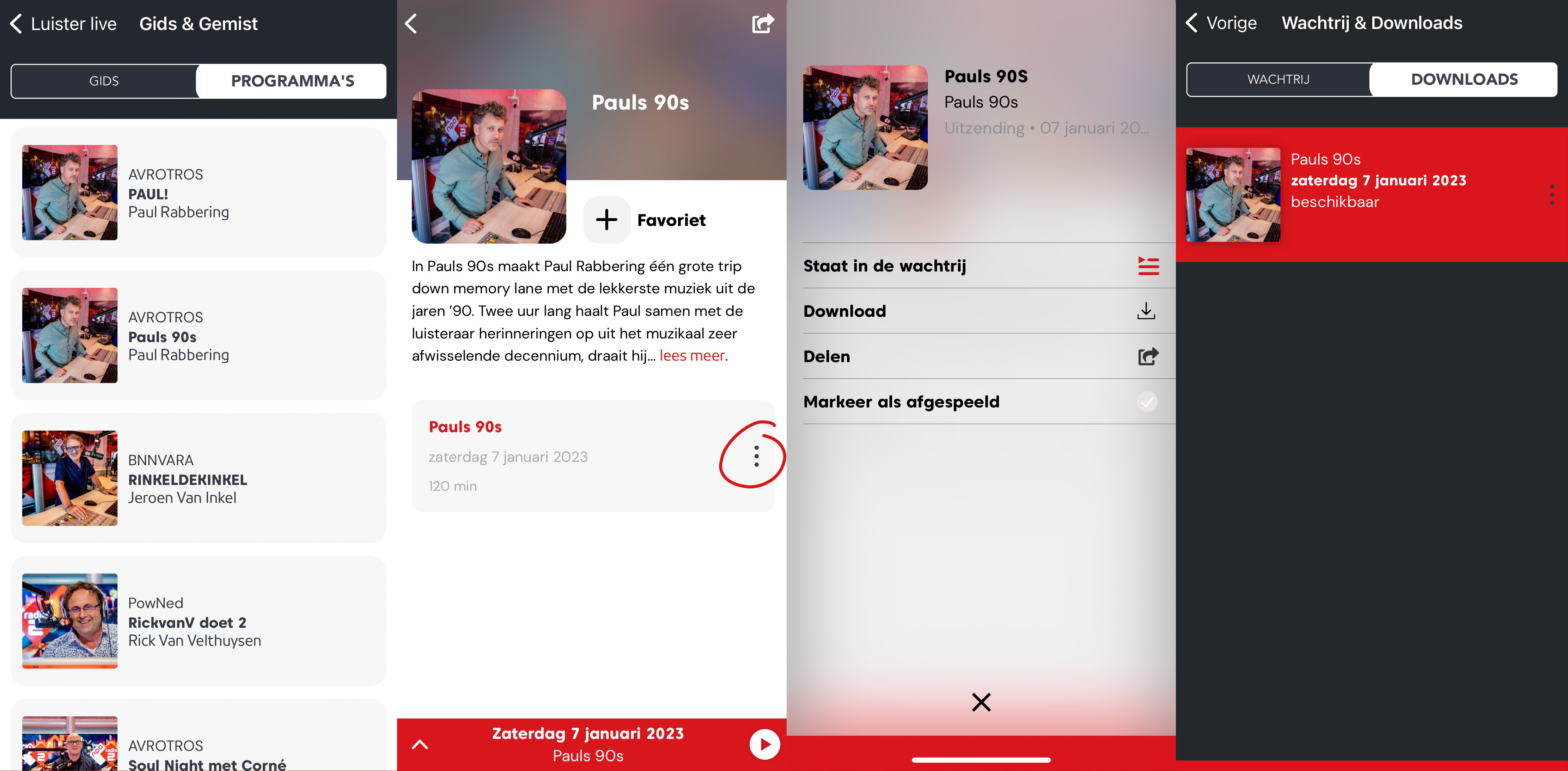Open the PAUL! programme card

[x=199, y=192]
